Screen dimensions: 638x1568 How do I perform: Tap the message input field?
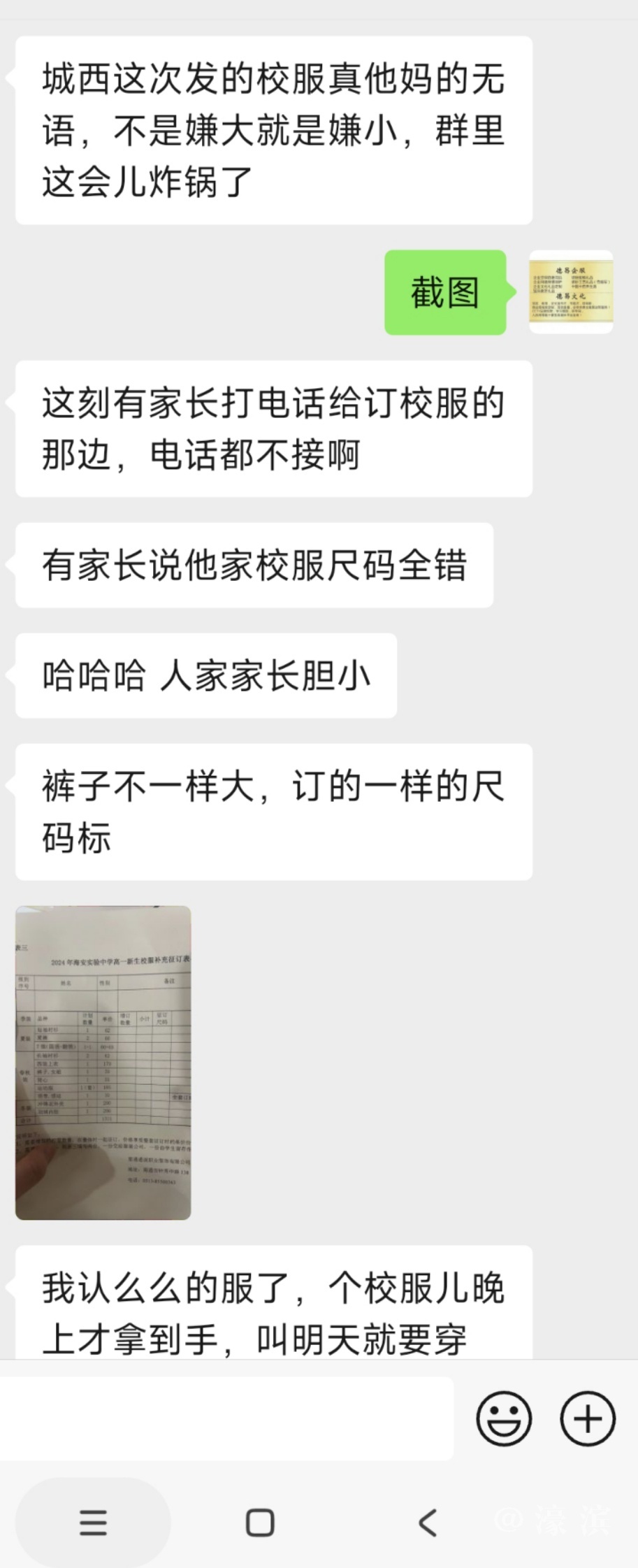click(226, 1418)
